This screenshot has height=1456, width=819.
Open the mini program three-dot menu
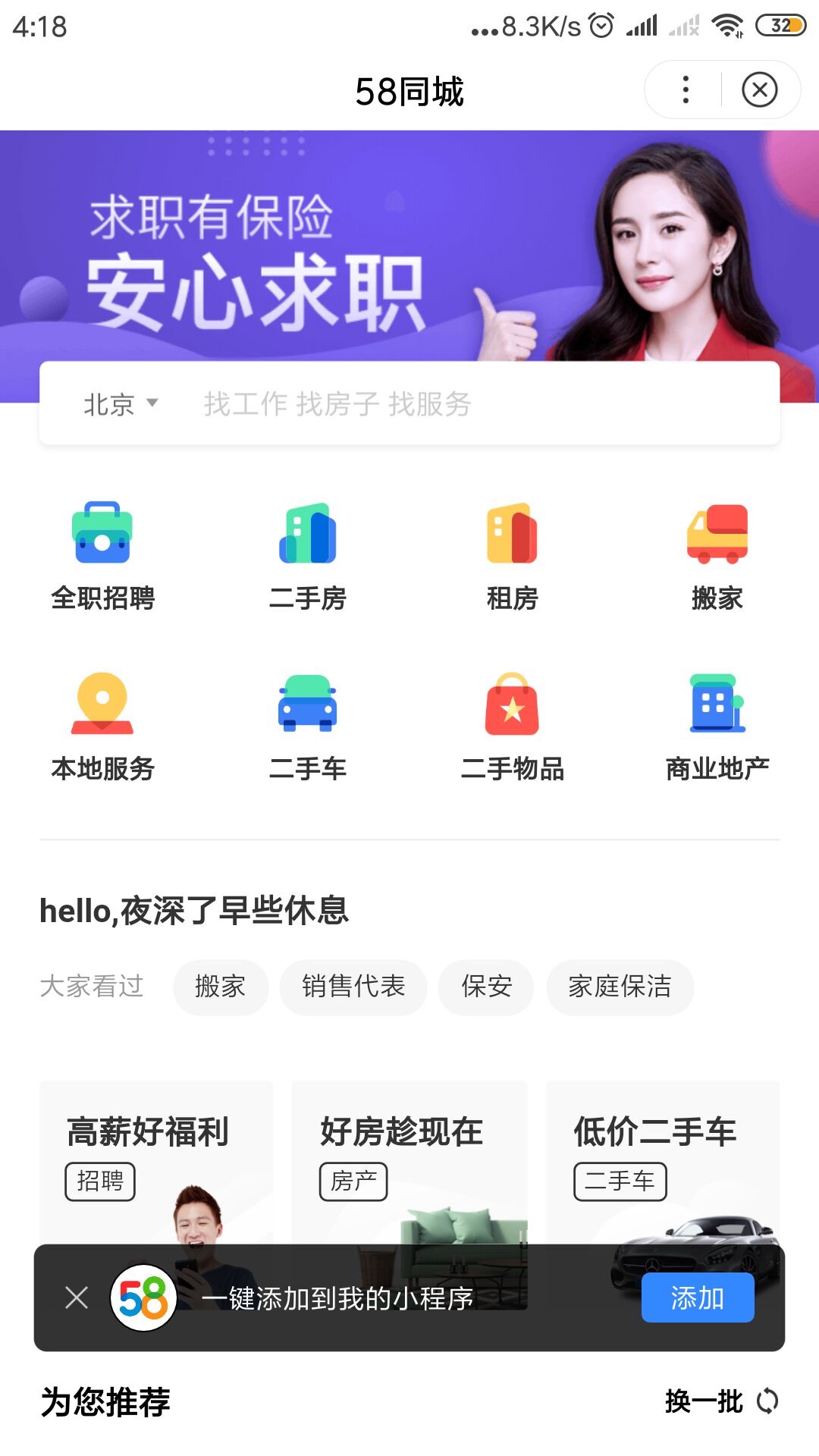(x=686, y=90)
